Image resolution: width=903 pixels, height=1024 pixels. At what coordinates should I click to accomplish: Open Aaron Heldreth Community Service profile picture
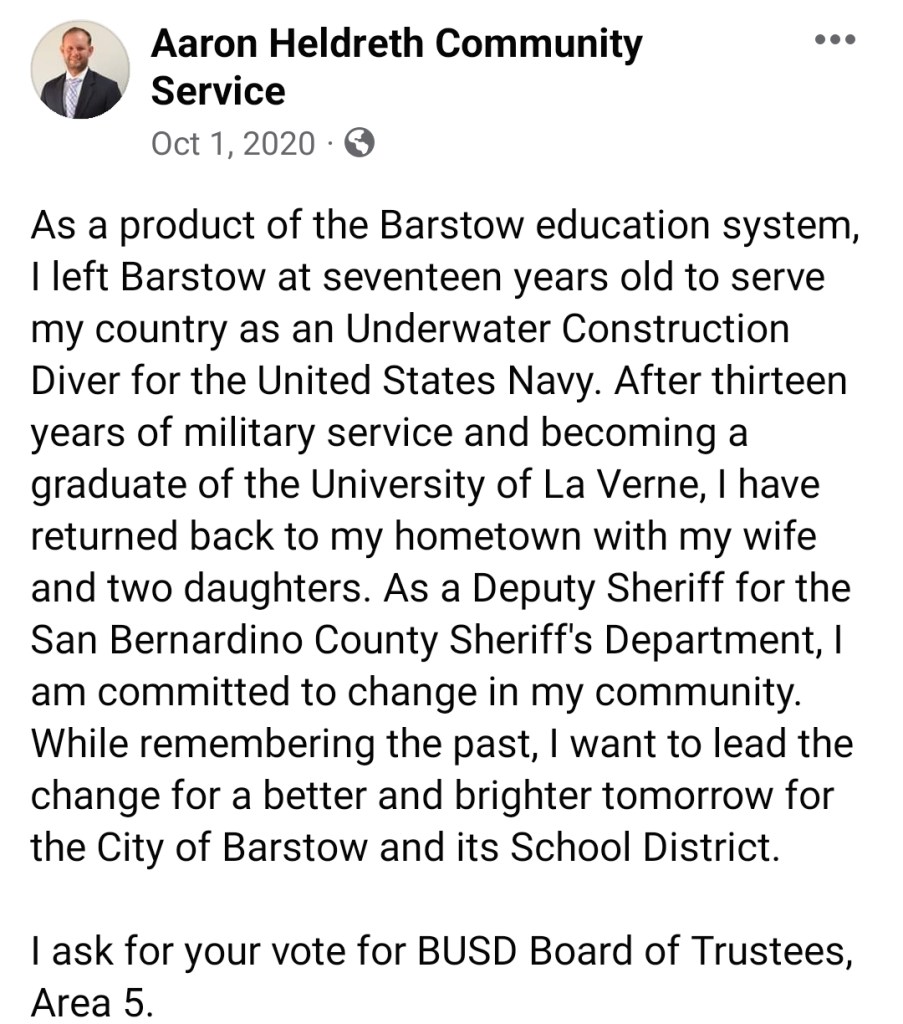(x=80, y=70)
